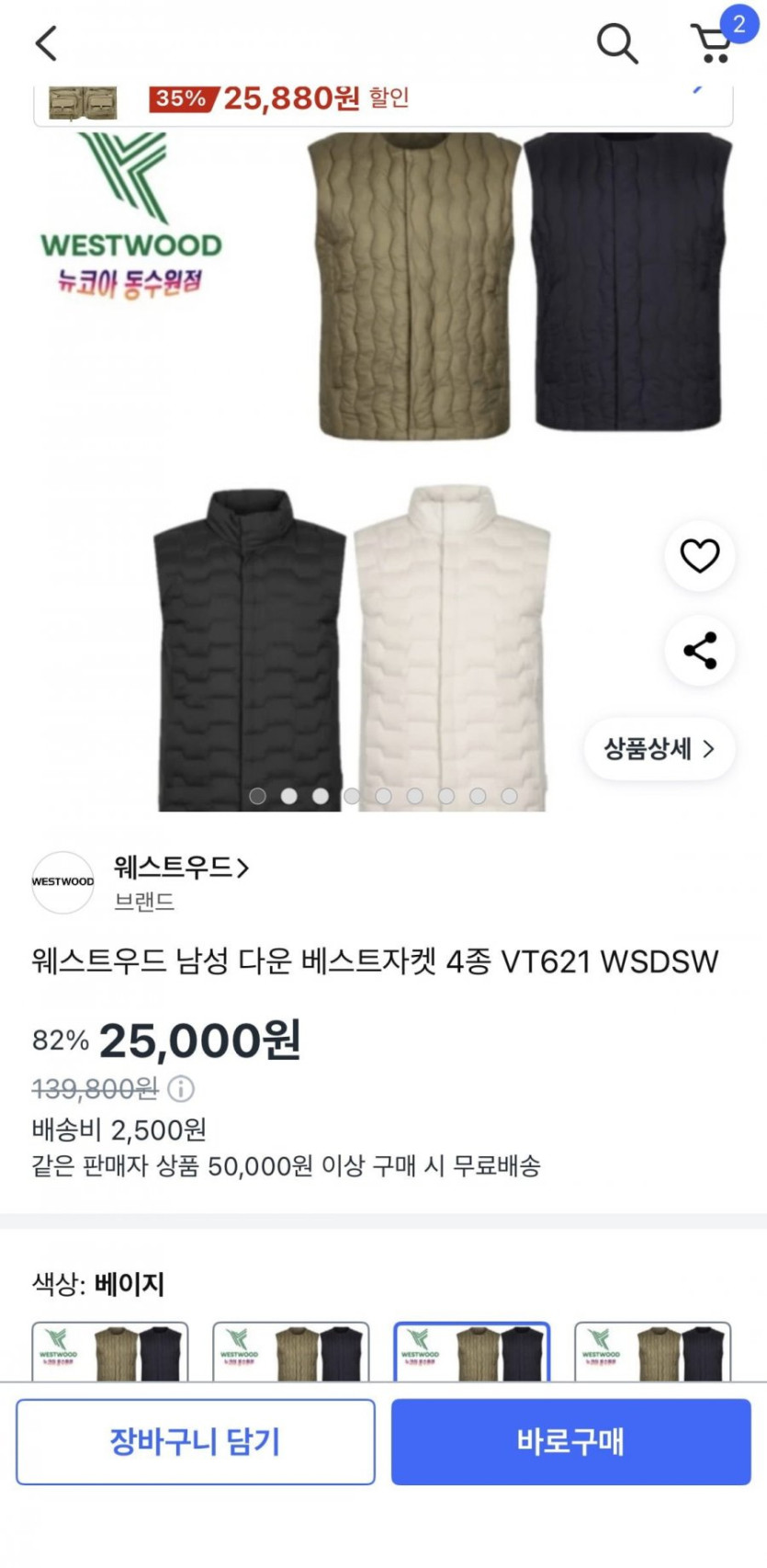Image resolution: width=767 pixels, height=1568 pixels.
Task: Select the first color option thumbnail
Action: click(110, 1352)
